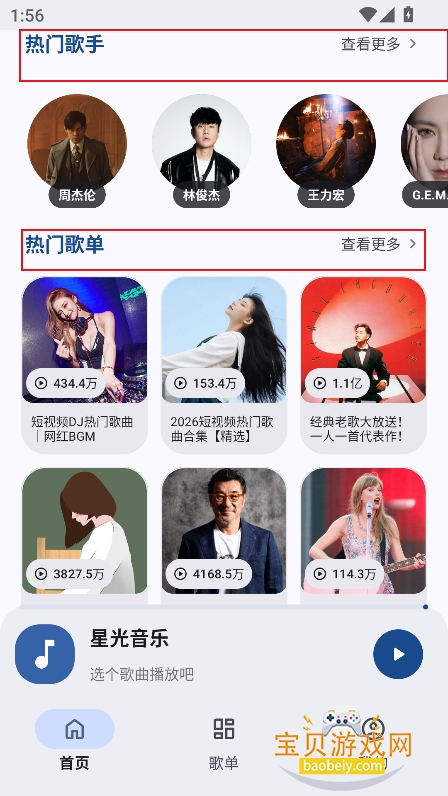Open playlist 经典老歌大放送！一人一首代表作！
The height and width of the screenshot is (796, 448).
(x=363, y=365)
